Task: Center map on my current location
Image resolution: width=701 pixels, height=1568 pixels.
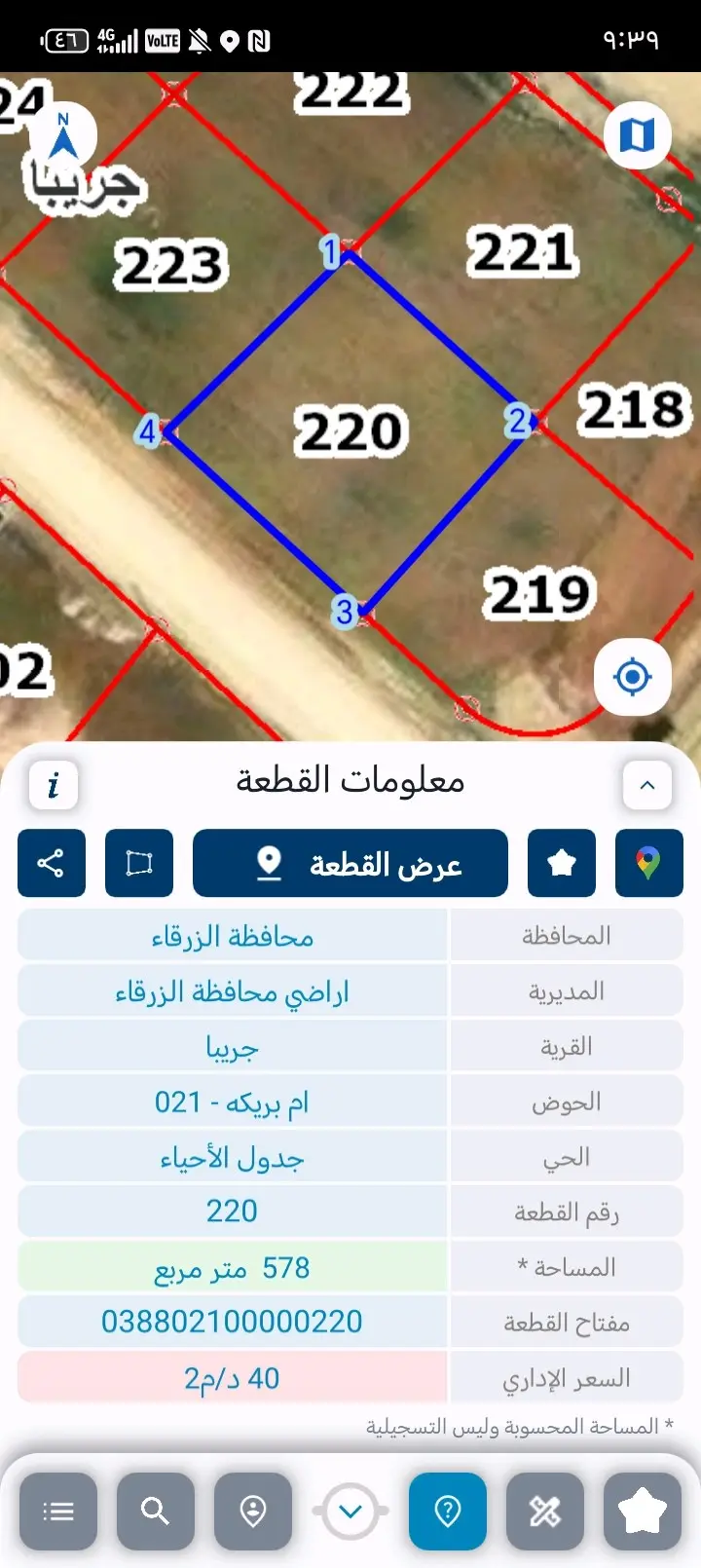Action: (633, 677)
